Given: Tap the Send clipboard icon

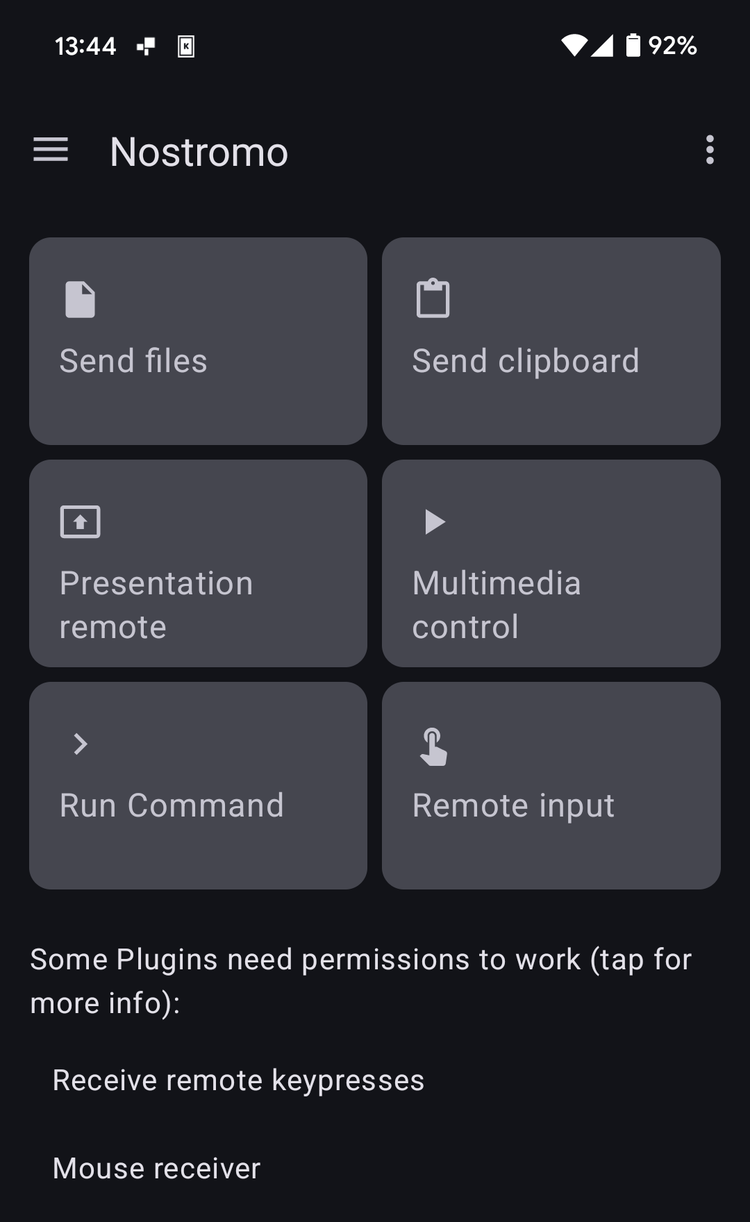Looking at the screenshot, I should (432, 296).
